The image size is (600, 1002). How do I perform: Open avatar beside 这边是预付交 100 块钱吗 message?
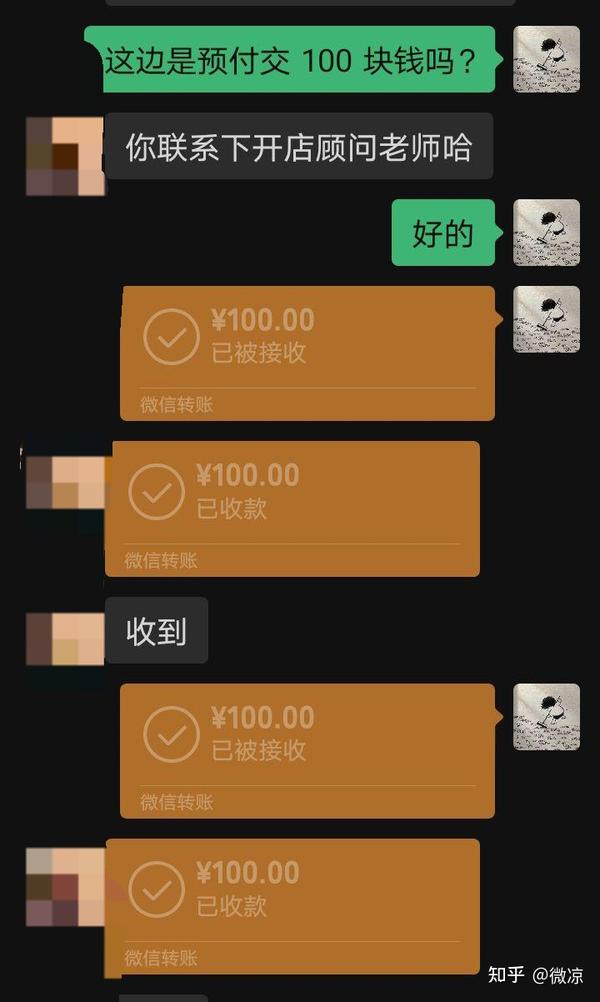[x=546, y=59]
